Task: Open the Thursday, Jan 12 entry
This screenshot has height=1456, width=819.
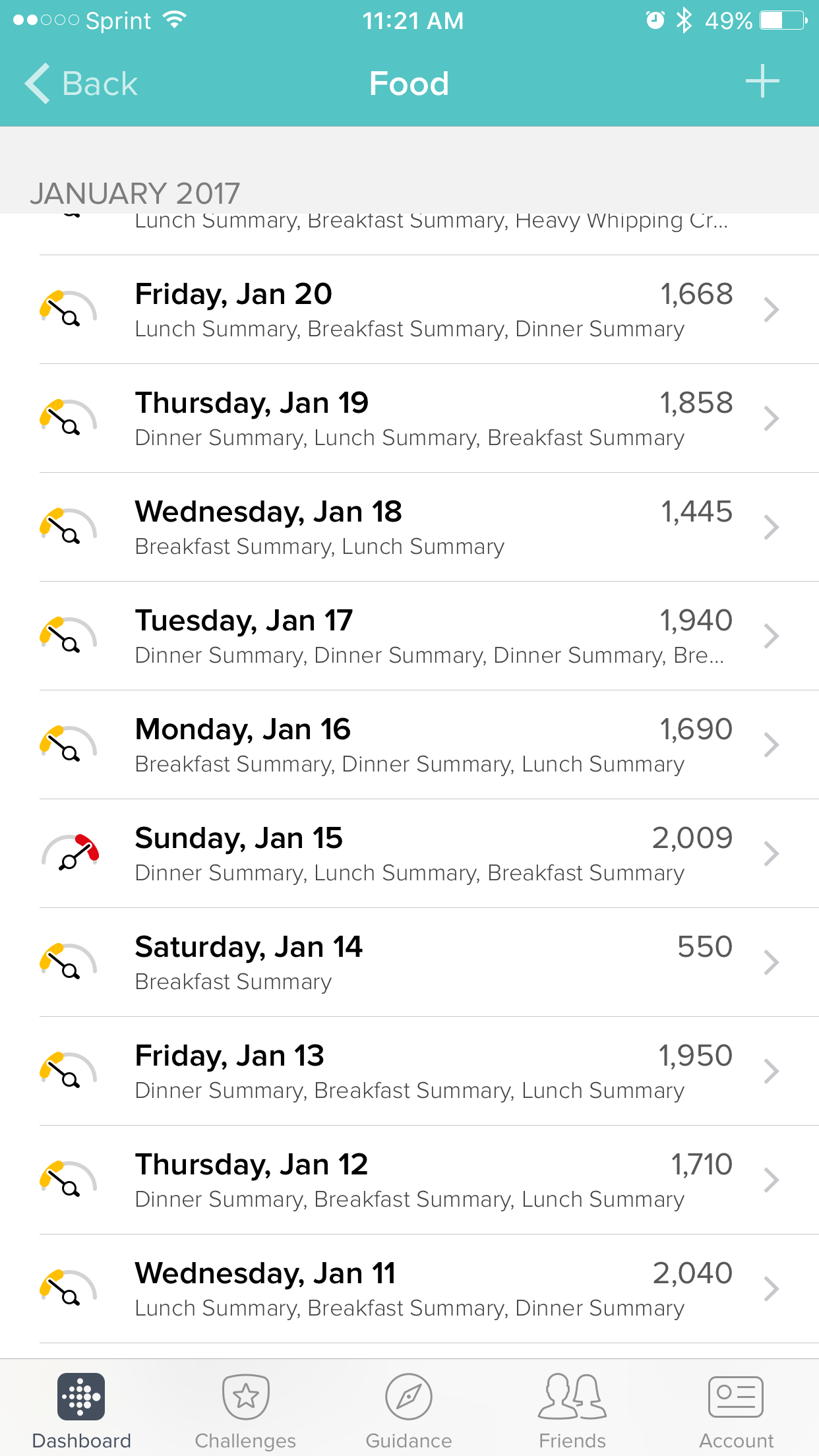Action: coord(409,1180)
